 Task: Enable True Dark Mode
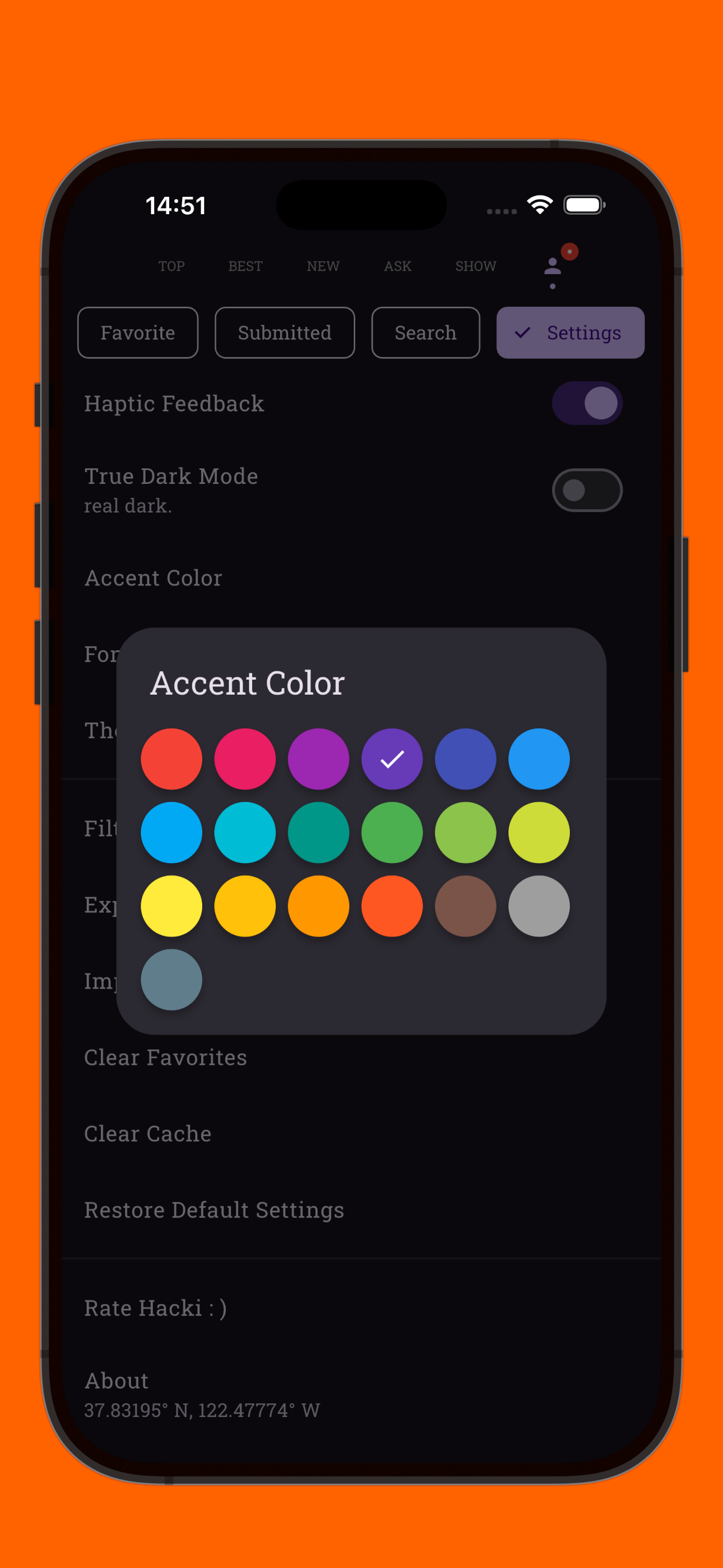coord(587,490)
